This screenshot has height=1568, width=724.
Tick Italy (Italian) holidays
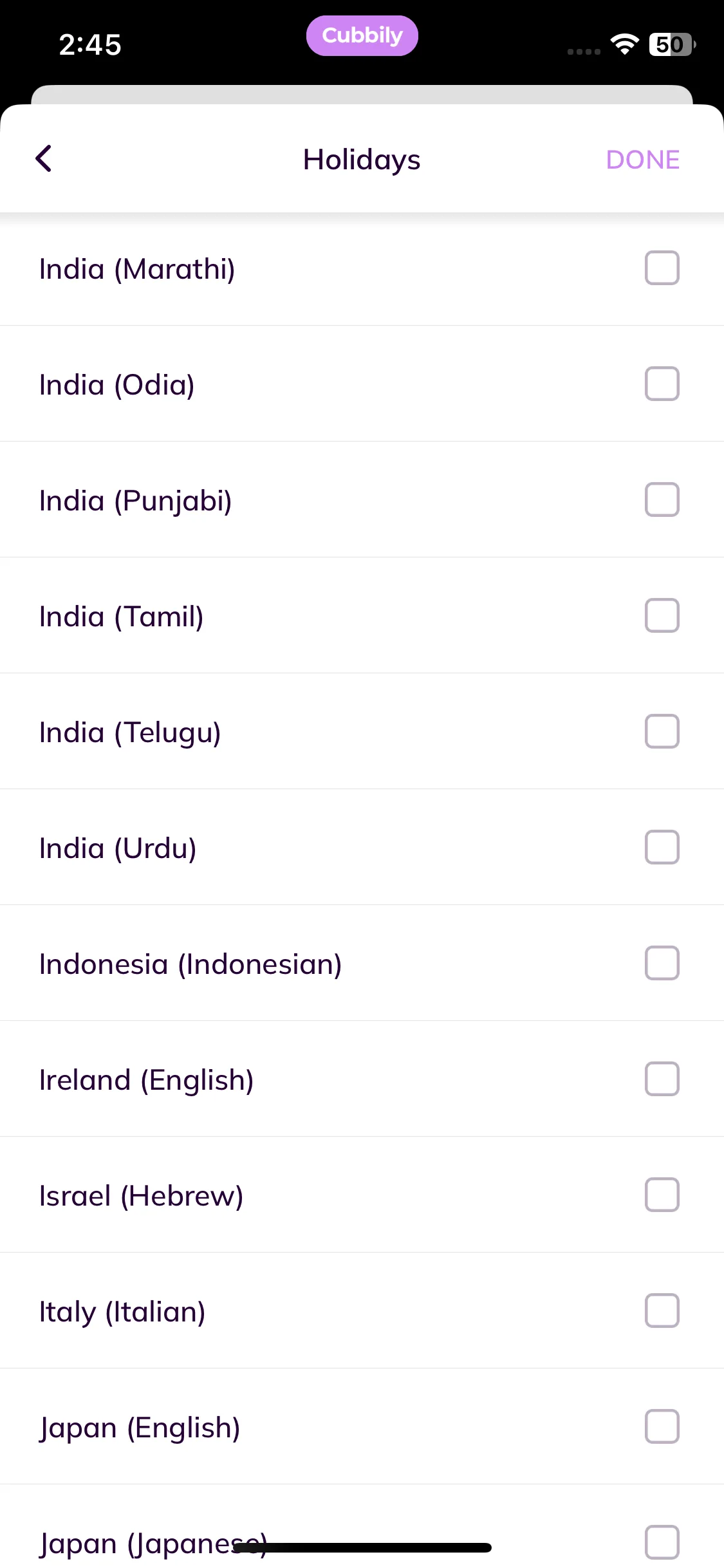pyautogui.click(x=662, y=1311)
